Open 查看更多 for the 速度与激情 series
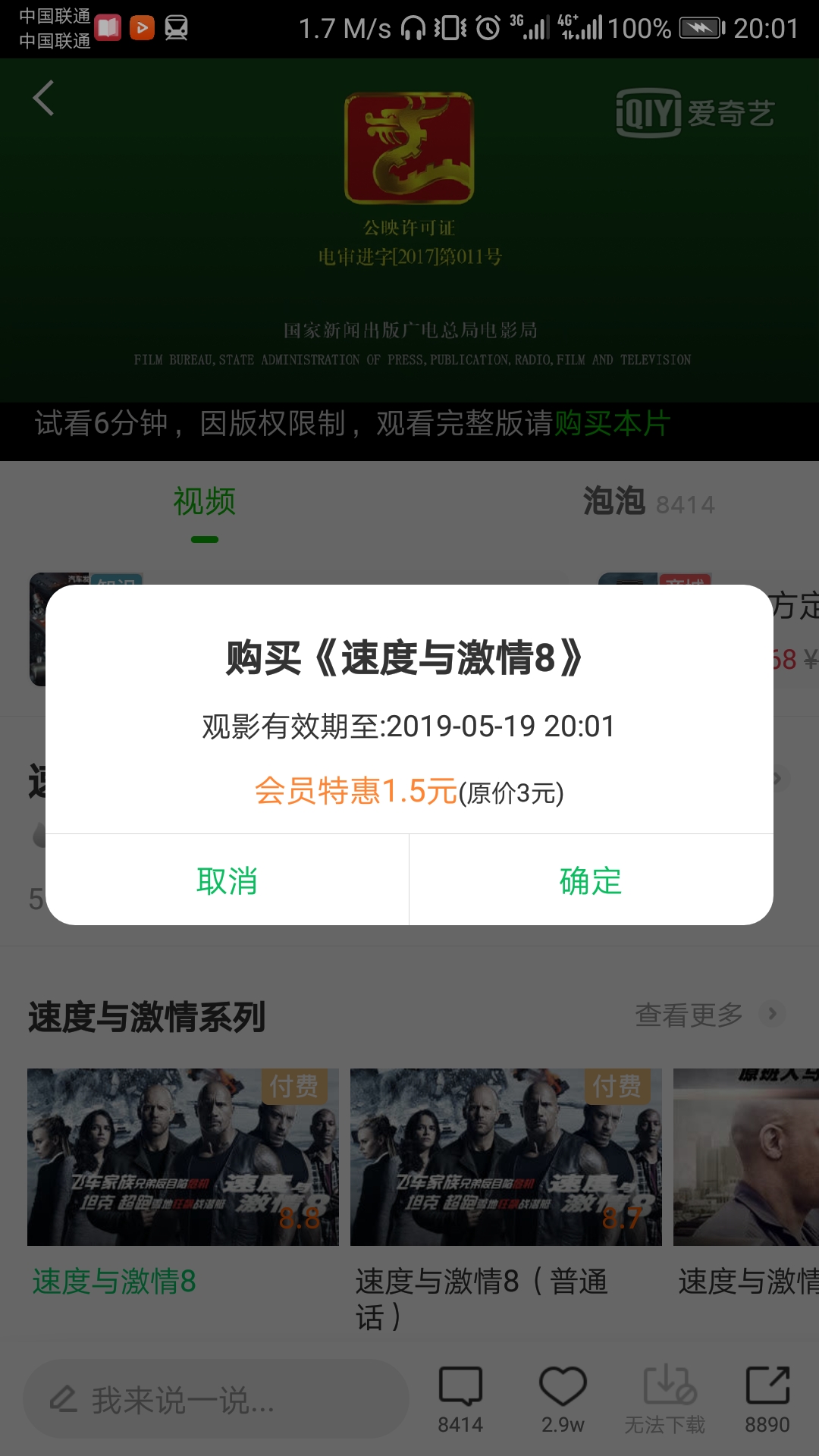This screenshot has width=819, height=1456. tap(688, 1013)
